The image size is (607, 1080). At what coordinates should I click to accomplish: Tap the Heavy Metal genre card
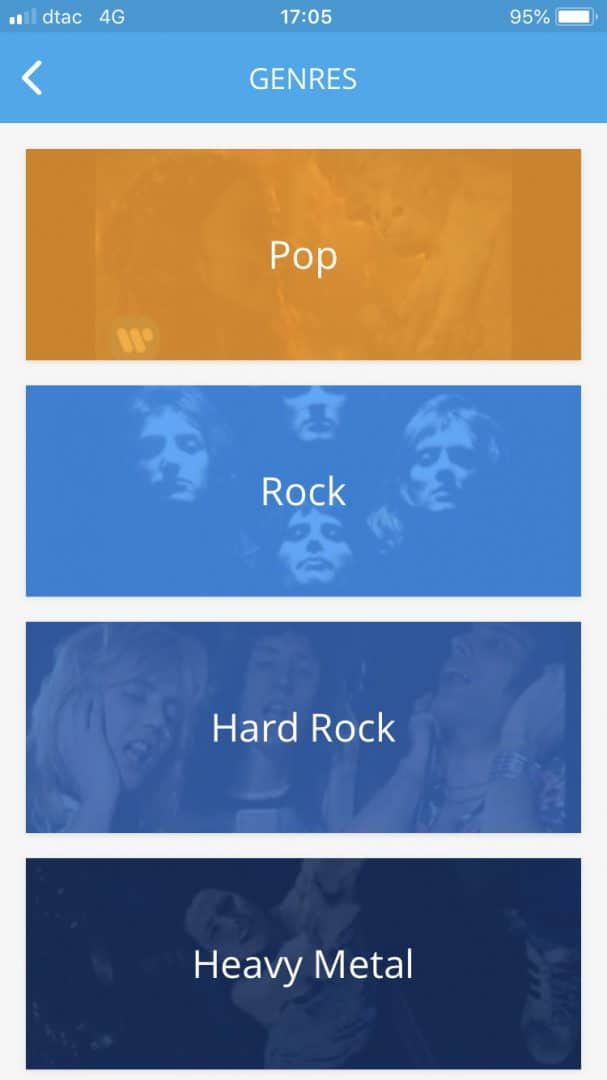(x=303, y=964)
